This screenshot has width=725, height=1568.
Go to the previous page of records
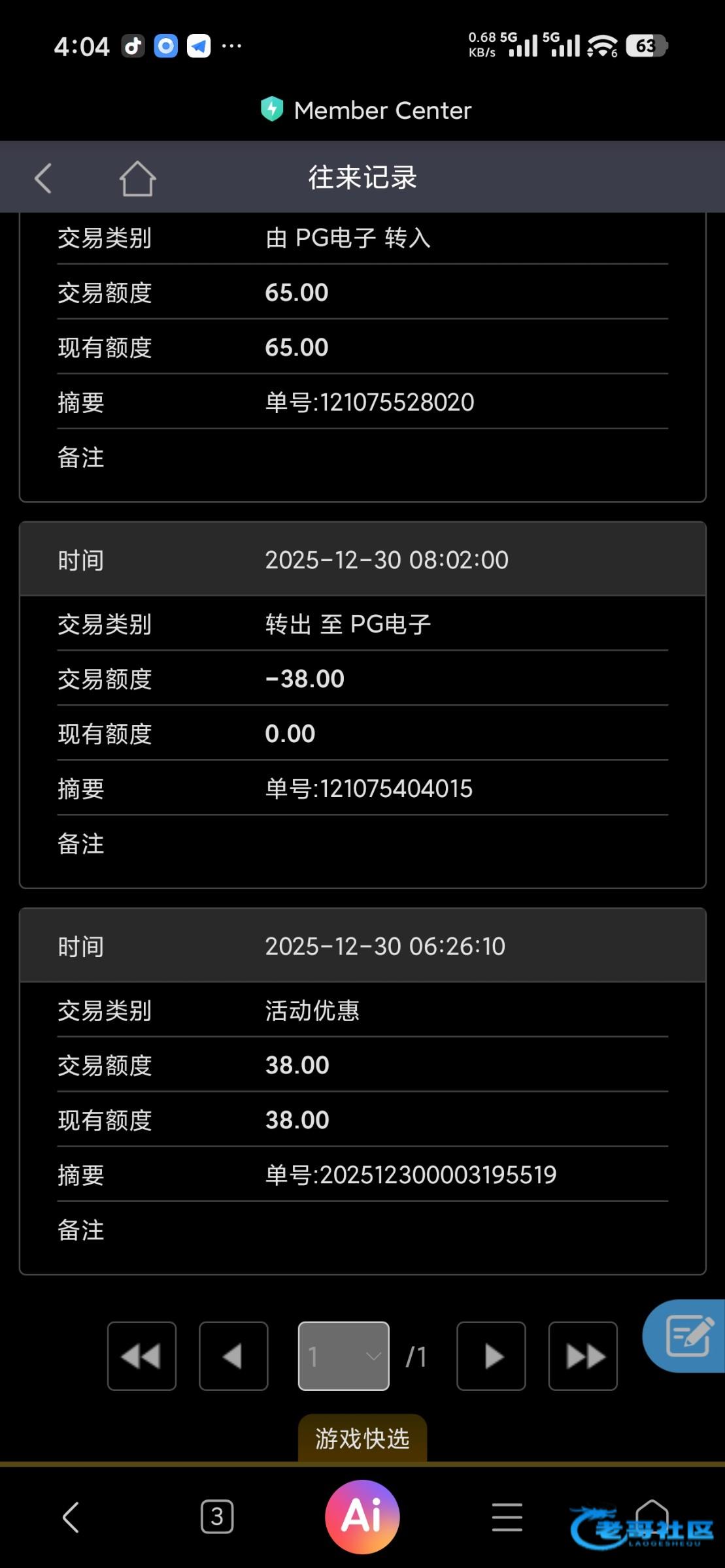point(233,1356)
